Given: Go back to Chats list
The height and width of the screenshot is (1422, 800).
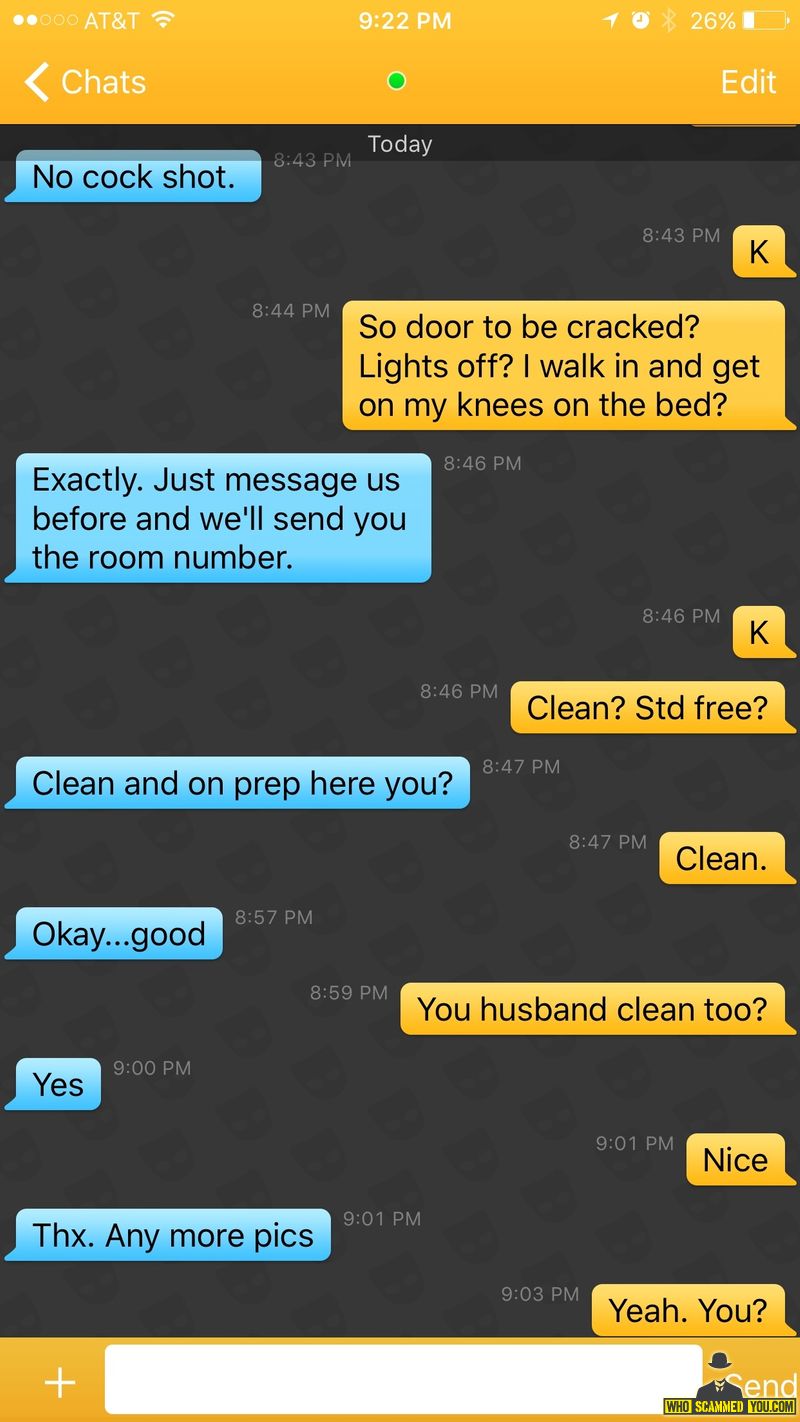Looking at the screenshot, I should (x=85, y=82).
